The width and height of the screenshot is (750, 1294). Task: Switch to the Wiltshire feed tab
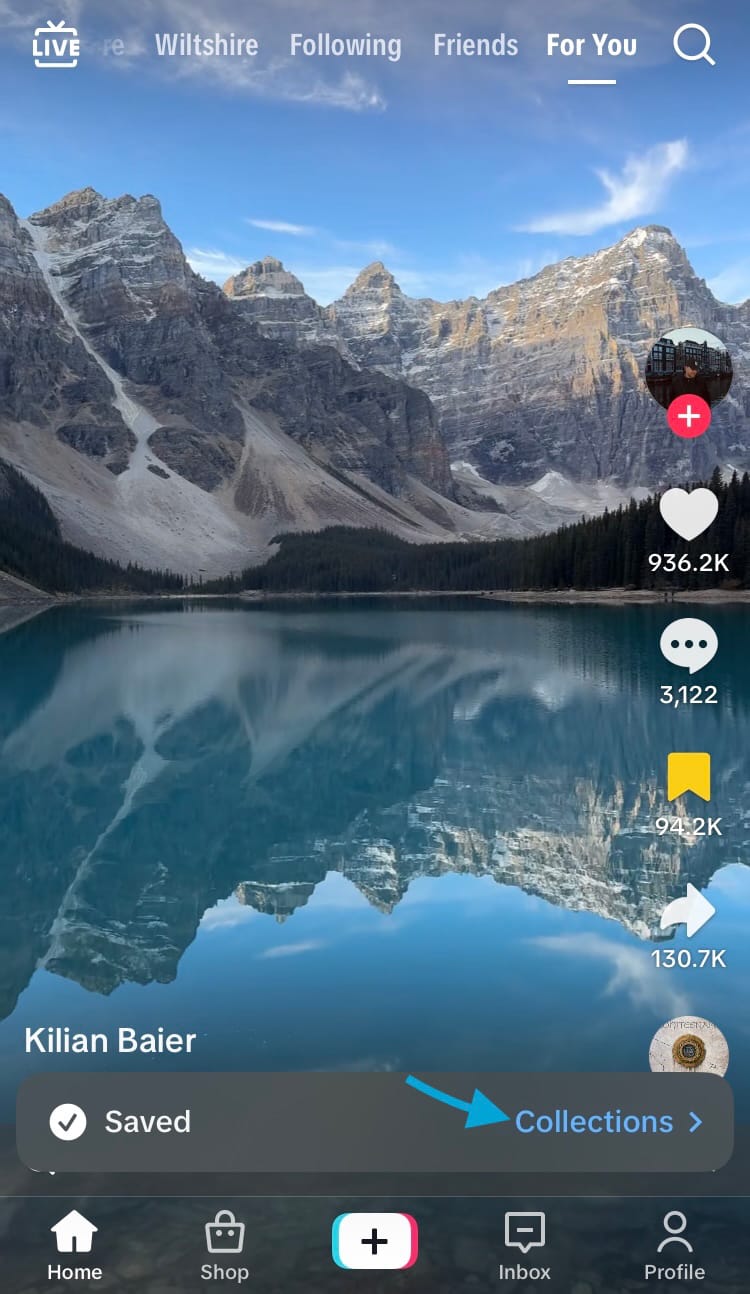206,45
